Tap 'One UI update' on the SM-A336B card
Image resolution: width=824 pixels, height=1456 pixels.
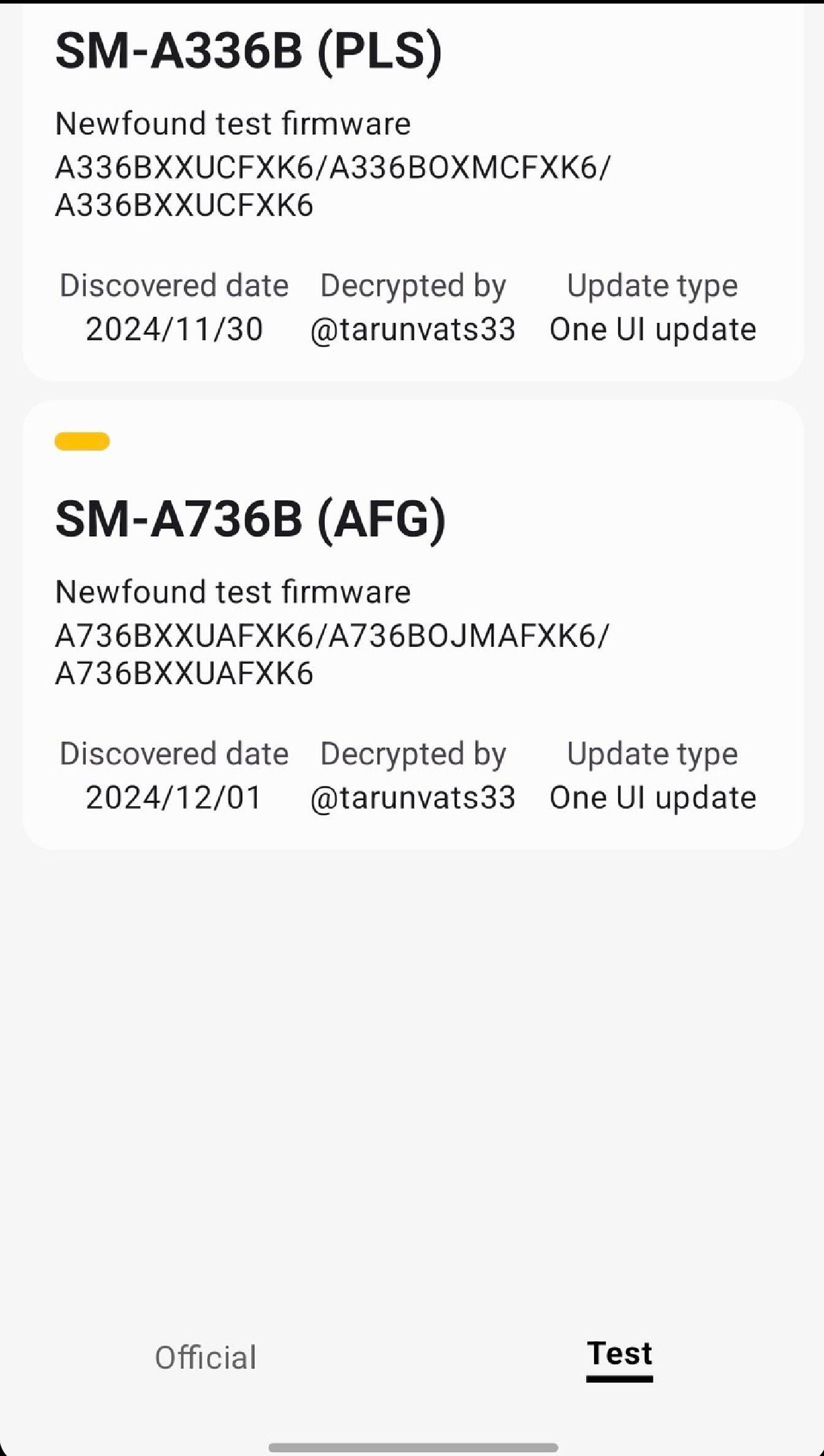click(652, 329)
